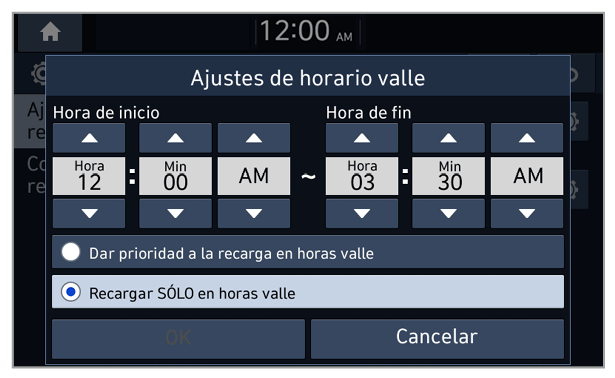Increase the end hour value

[x=362, y=138]
